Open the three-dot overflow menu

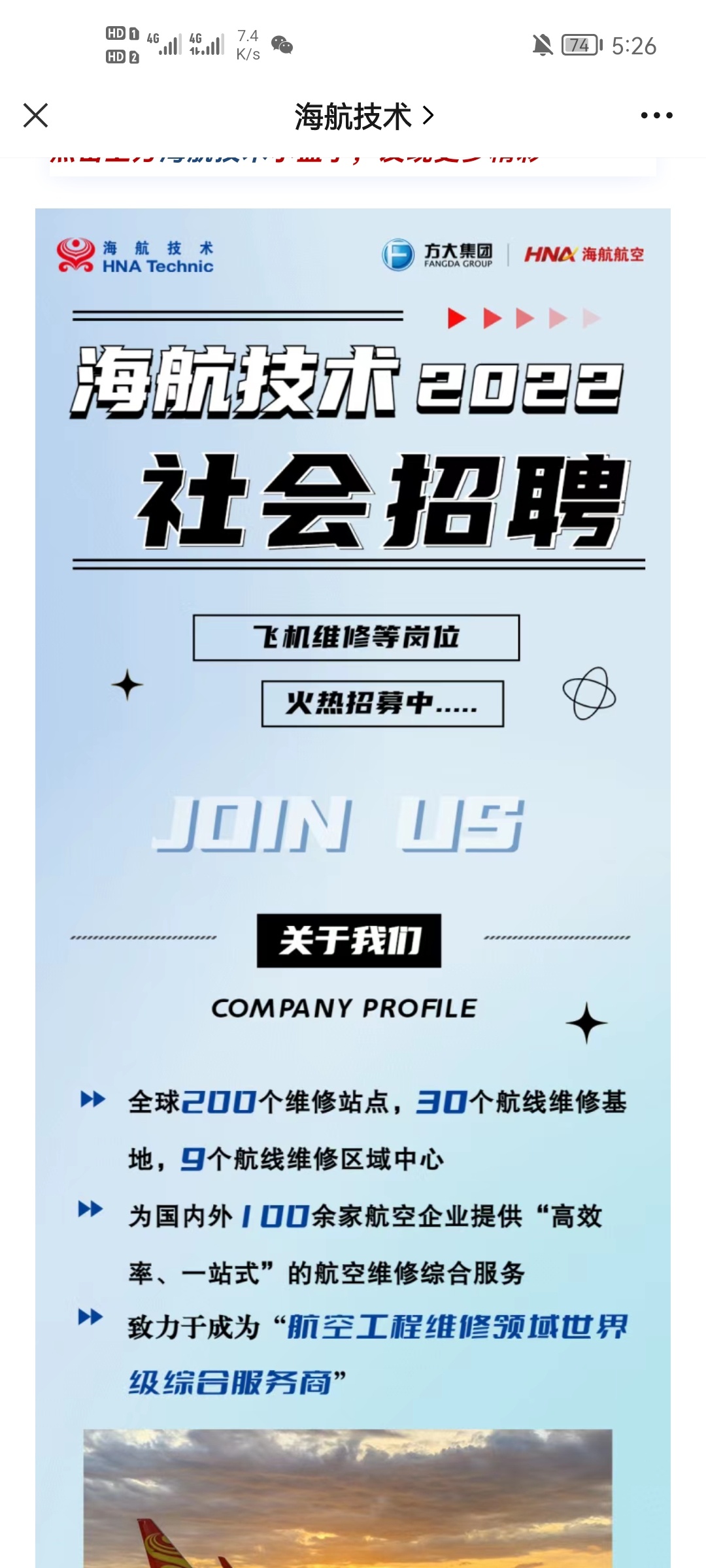[656, 116]
